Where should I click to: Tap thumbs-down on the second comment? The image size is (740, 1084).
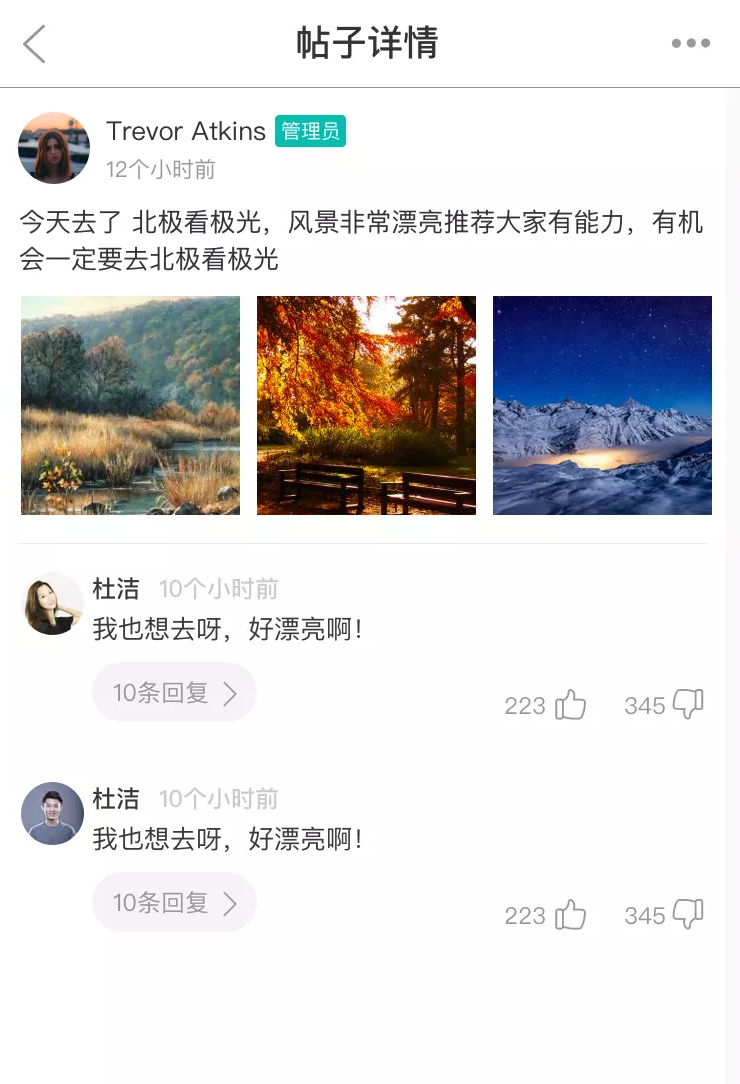coord(688,915)
